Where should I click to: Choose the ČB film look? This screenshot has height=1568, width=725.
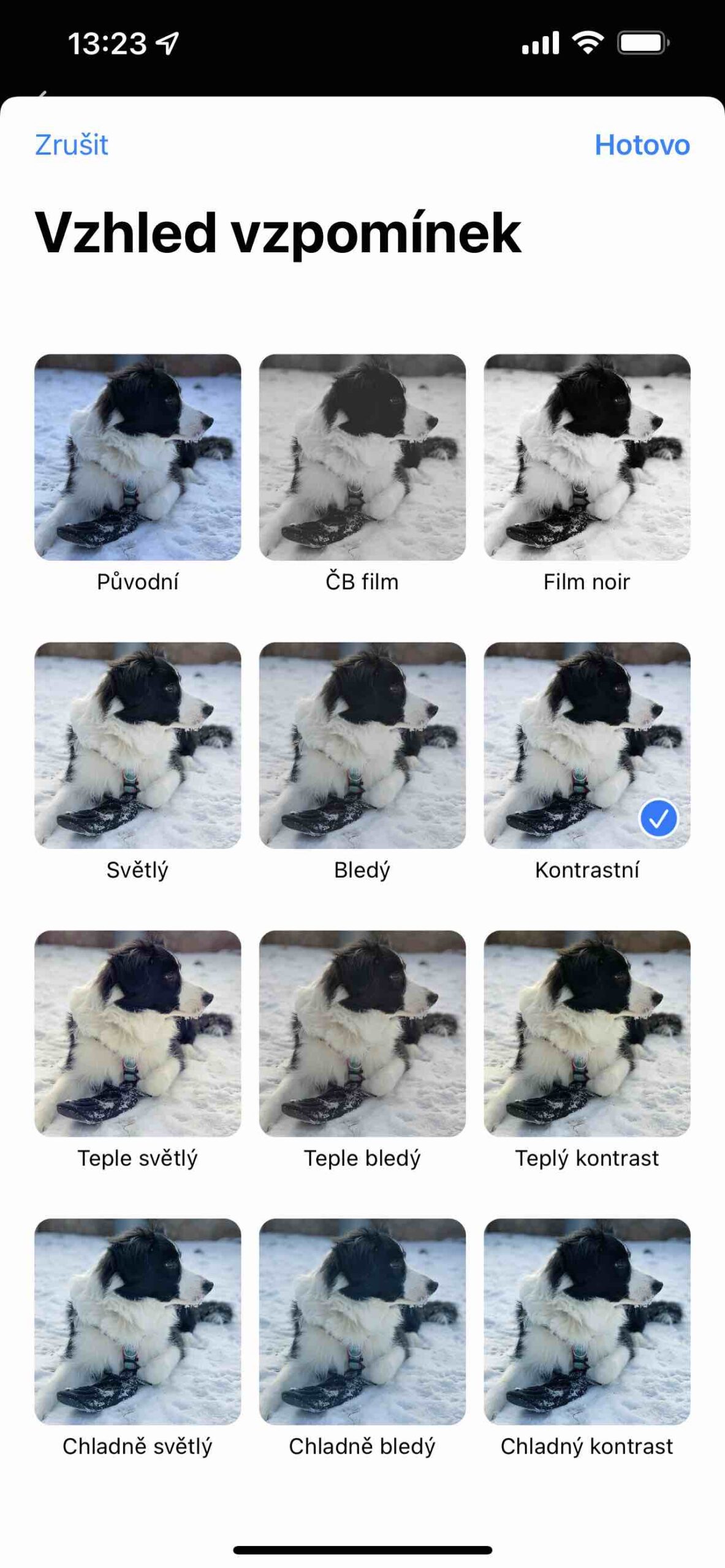[362, 457]
